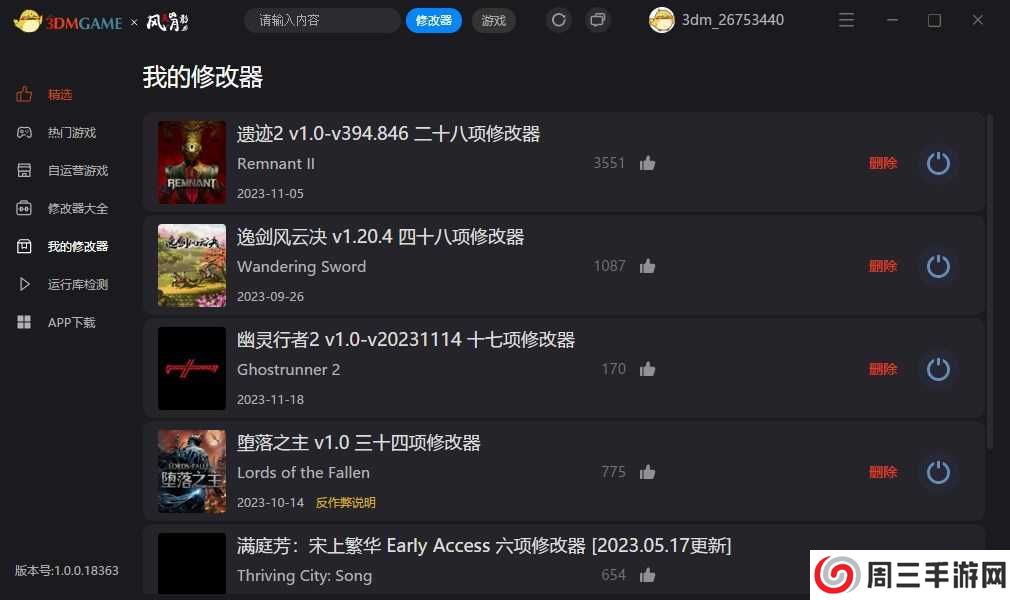Close the application window
Image resolution: width=1010 pixels, height=600 pixels.
click(980, 20)
